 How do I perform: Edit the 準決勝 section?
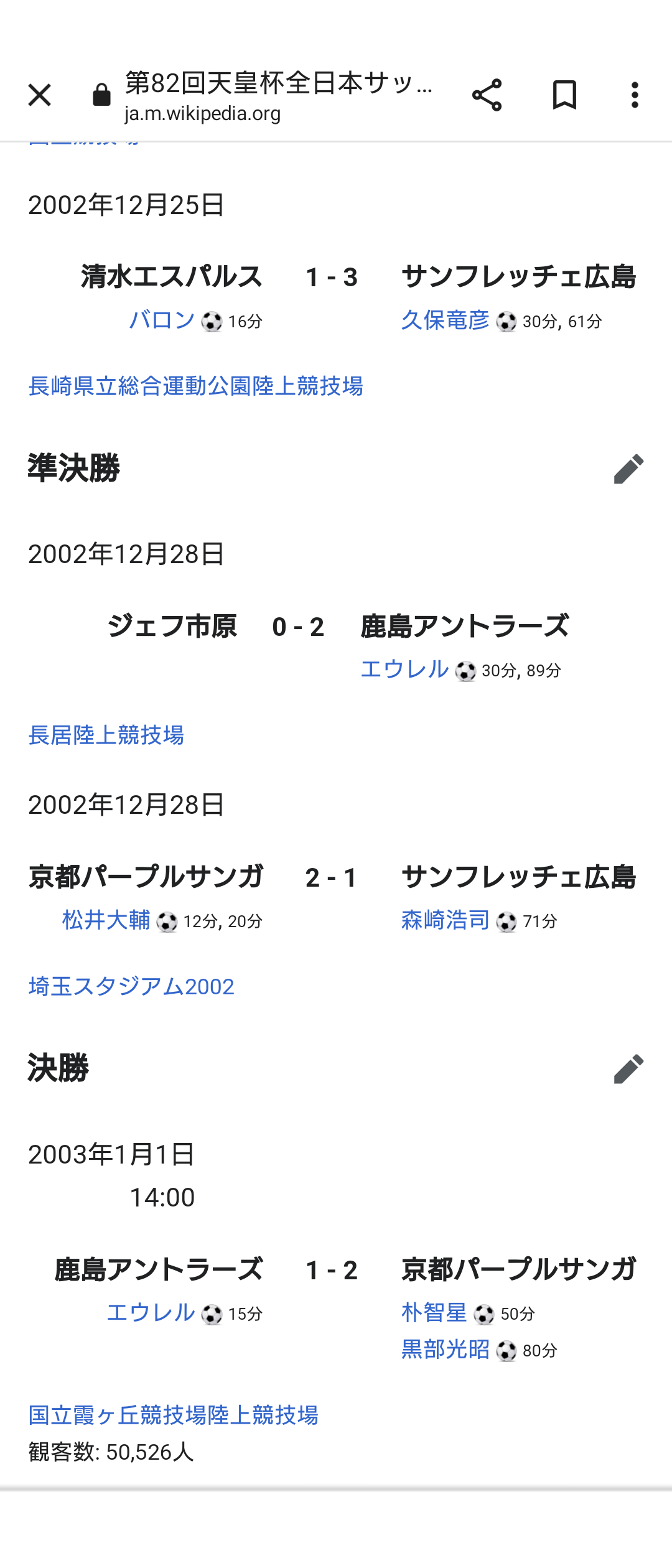click(x=628, y=469)
